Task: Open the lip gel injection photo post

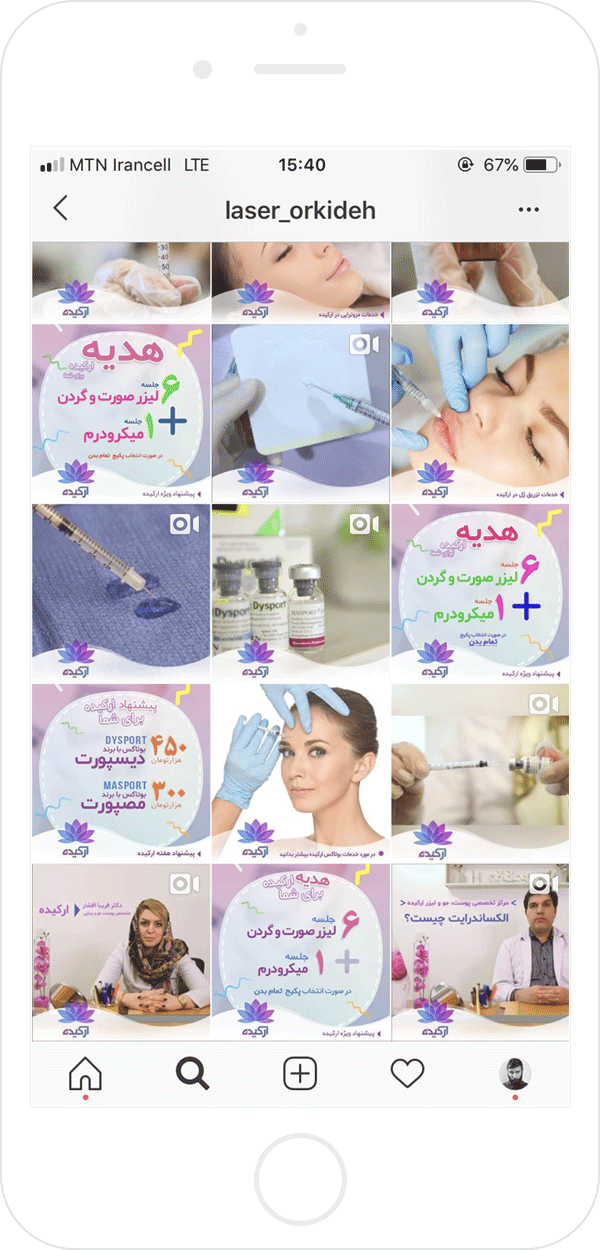Action: coord(480,412)
